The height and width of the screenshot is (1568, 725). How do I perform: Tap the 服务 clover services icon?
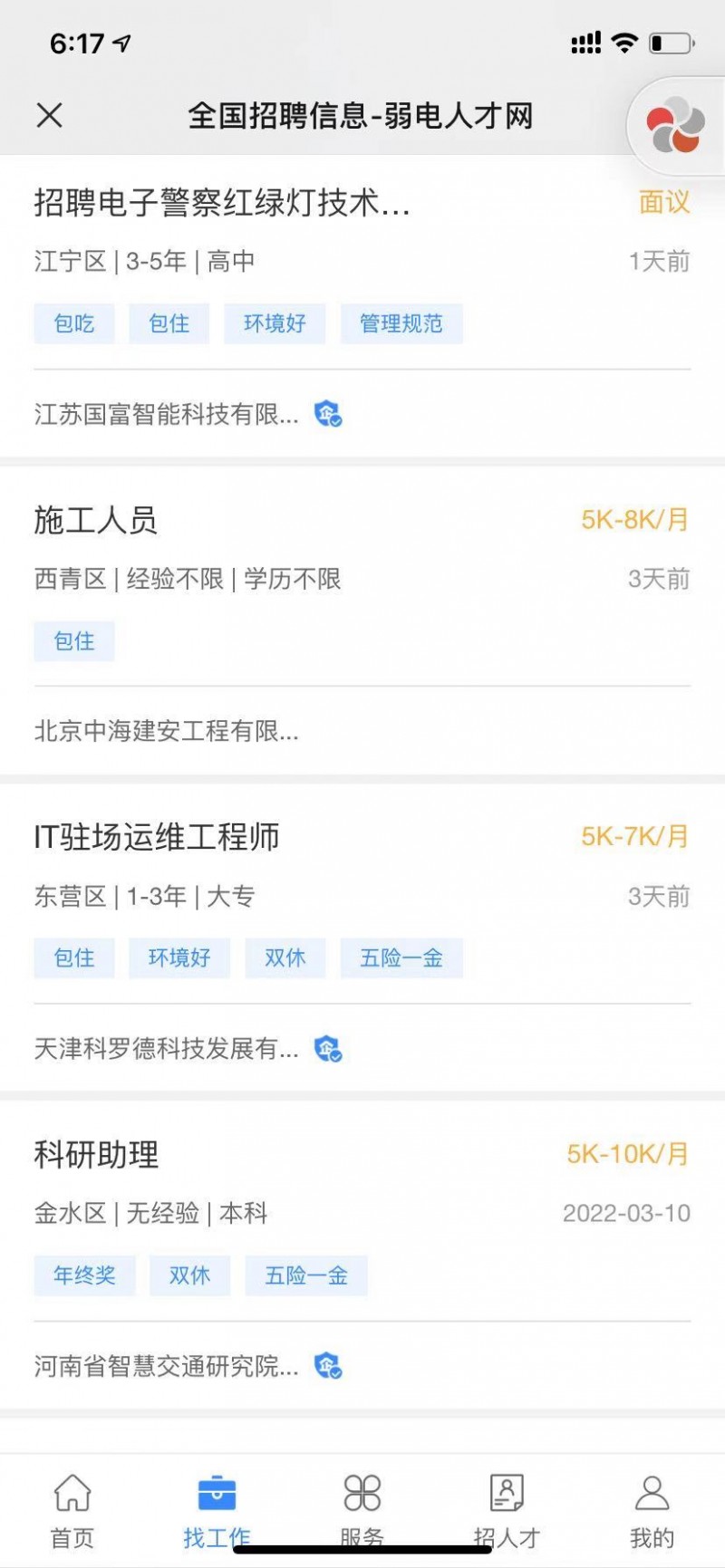click(362, 1489)
